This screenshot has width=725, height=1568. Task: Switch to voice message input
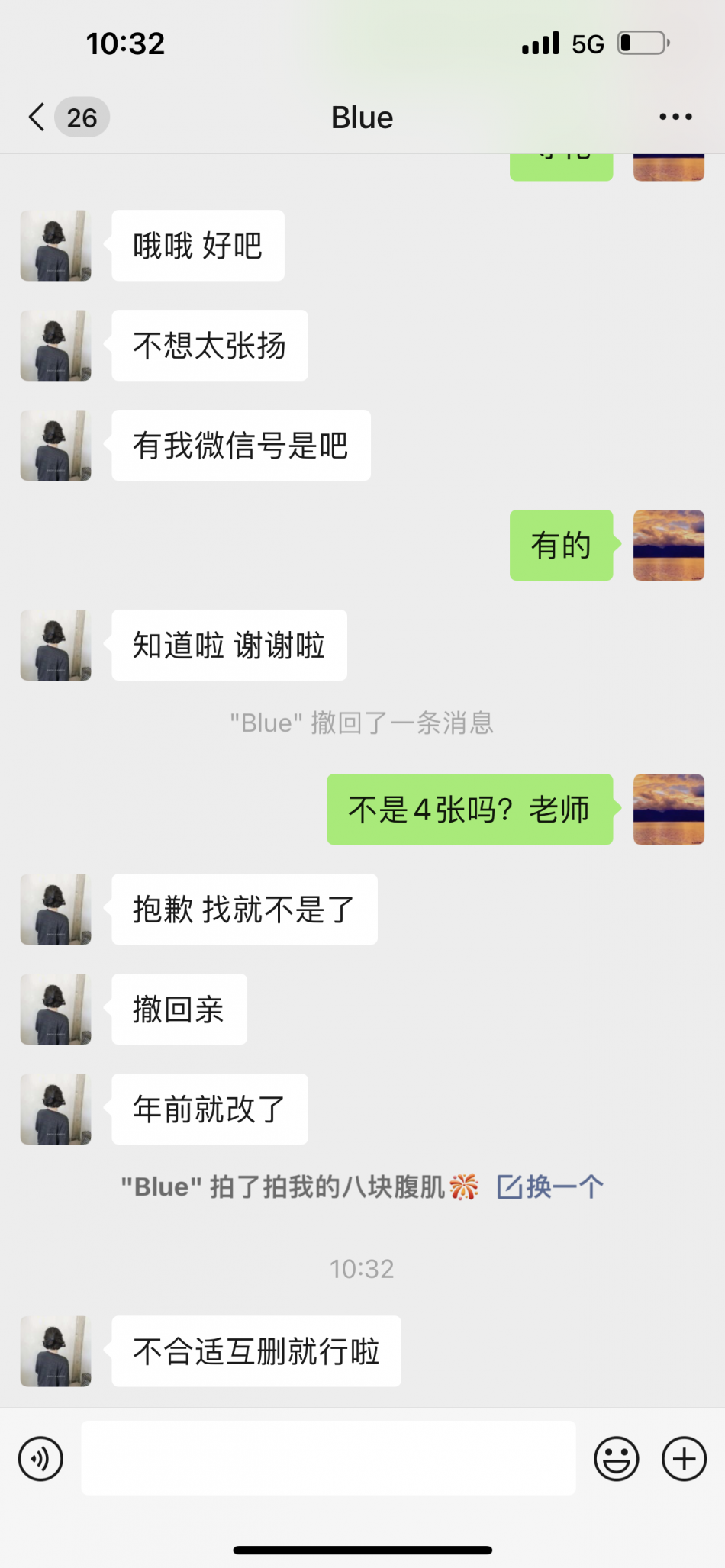pyautogui.click(x=40, y=1459)
